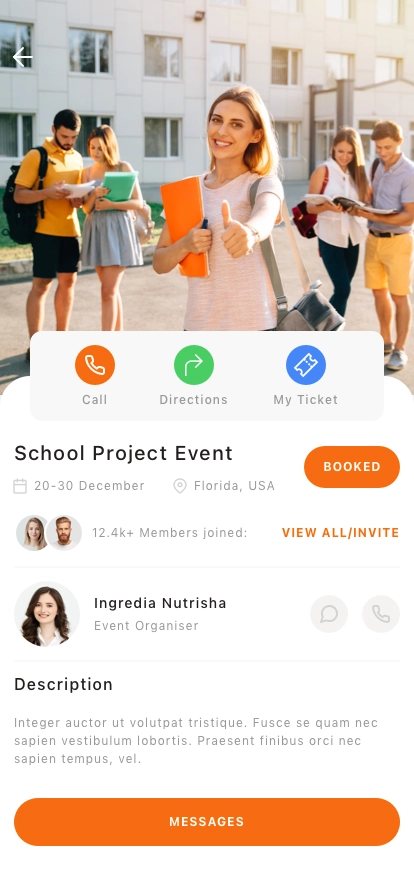Go back using the arrow icon

pos(23,57)
